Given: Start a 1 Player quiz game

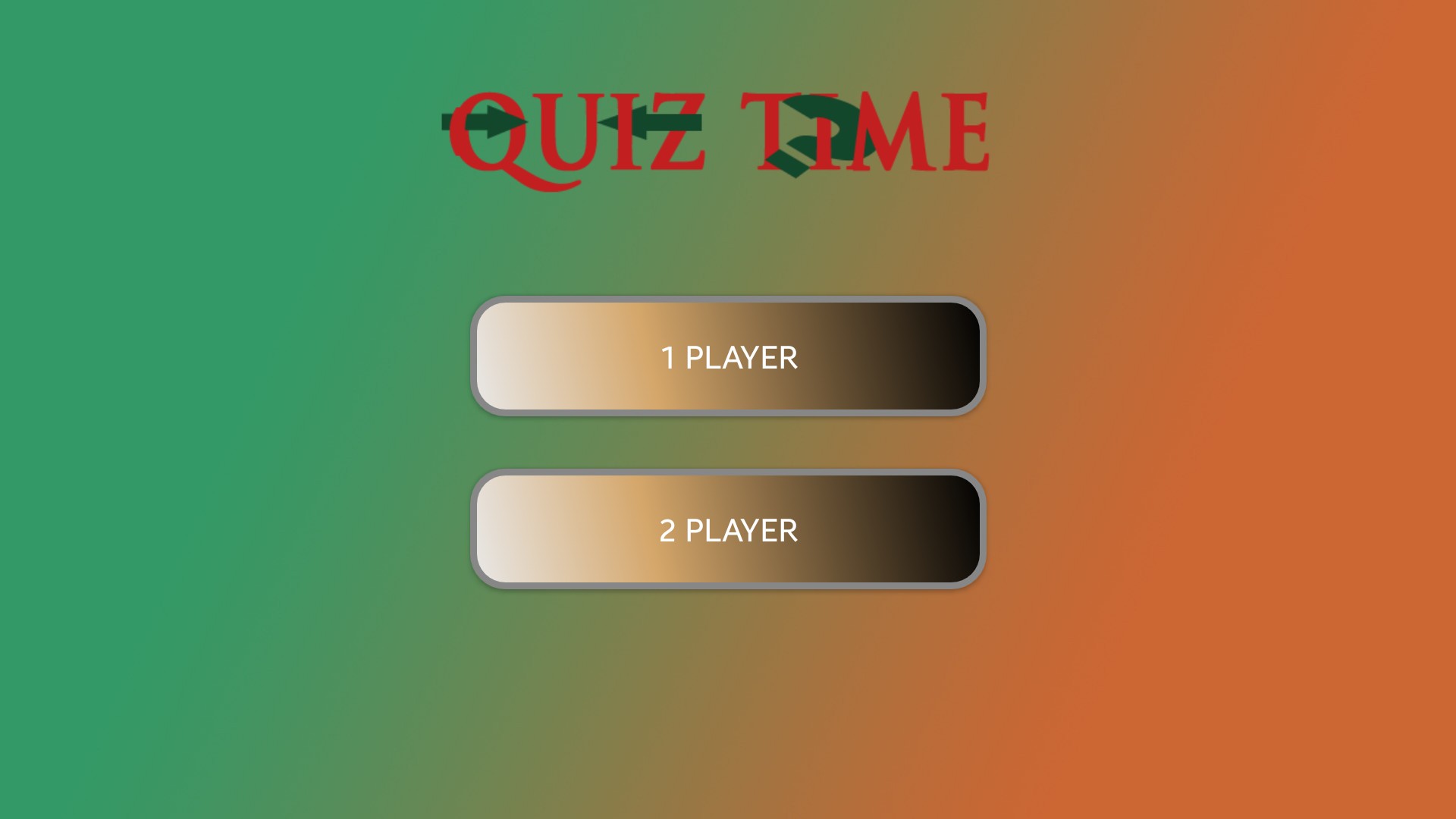Looking at the screenshot, I should point(728,356).
